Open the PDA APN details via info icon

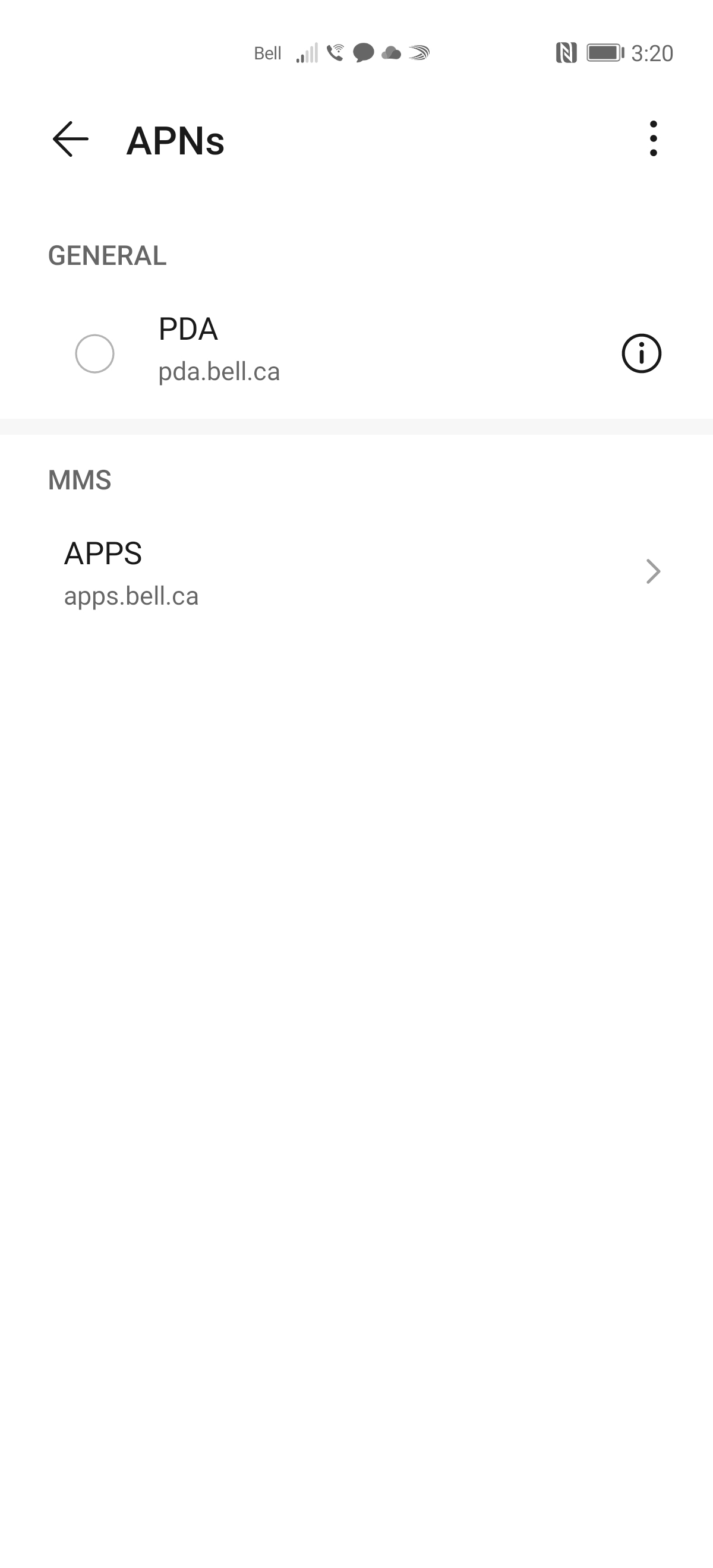pos(641,352)
